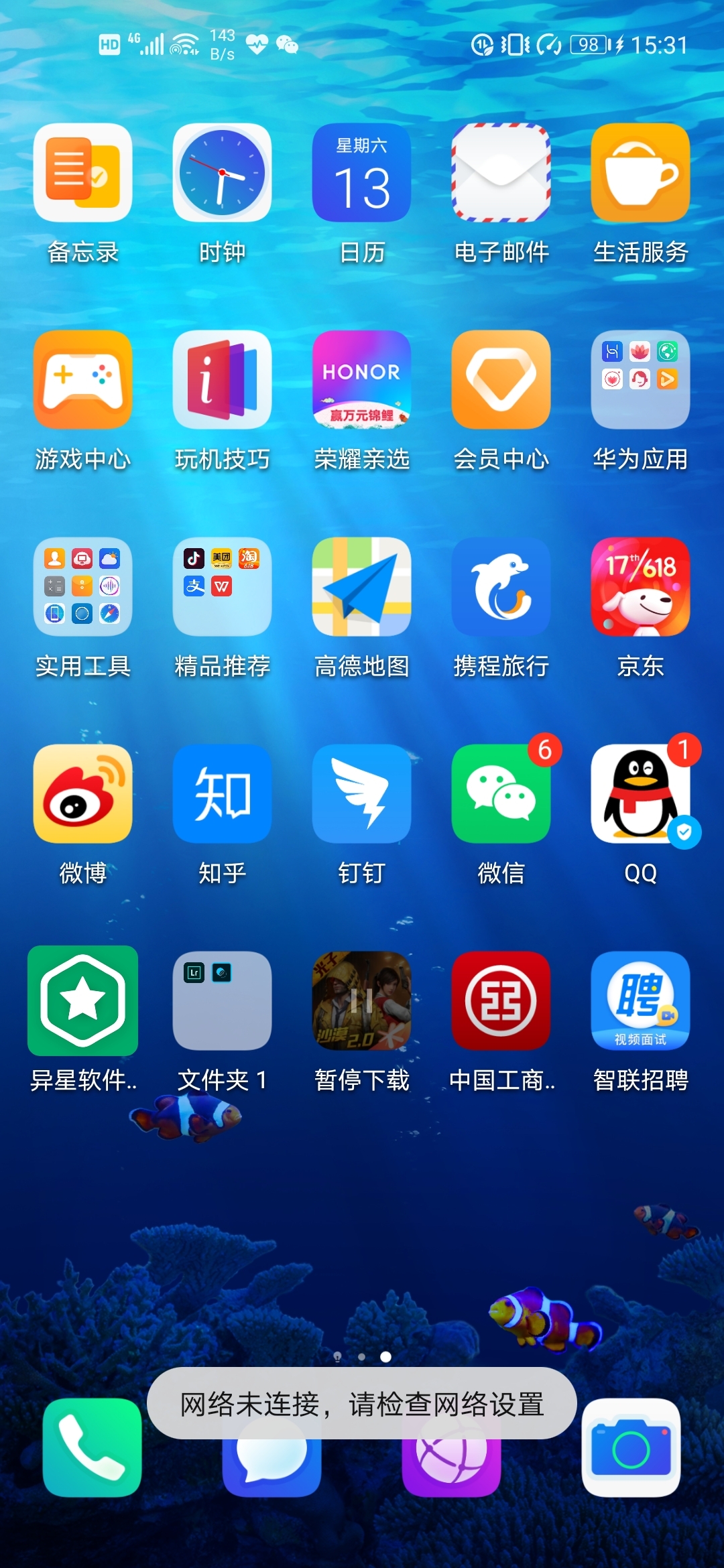Screen dimensions: 724x1568
Task: Open 日历 calendar showing Saturday 13
Action: [361, 173]
